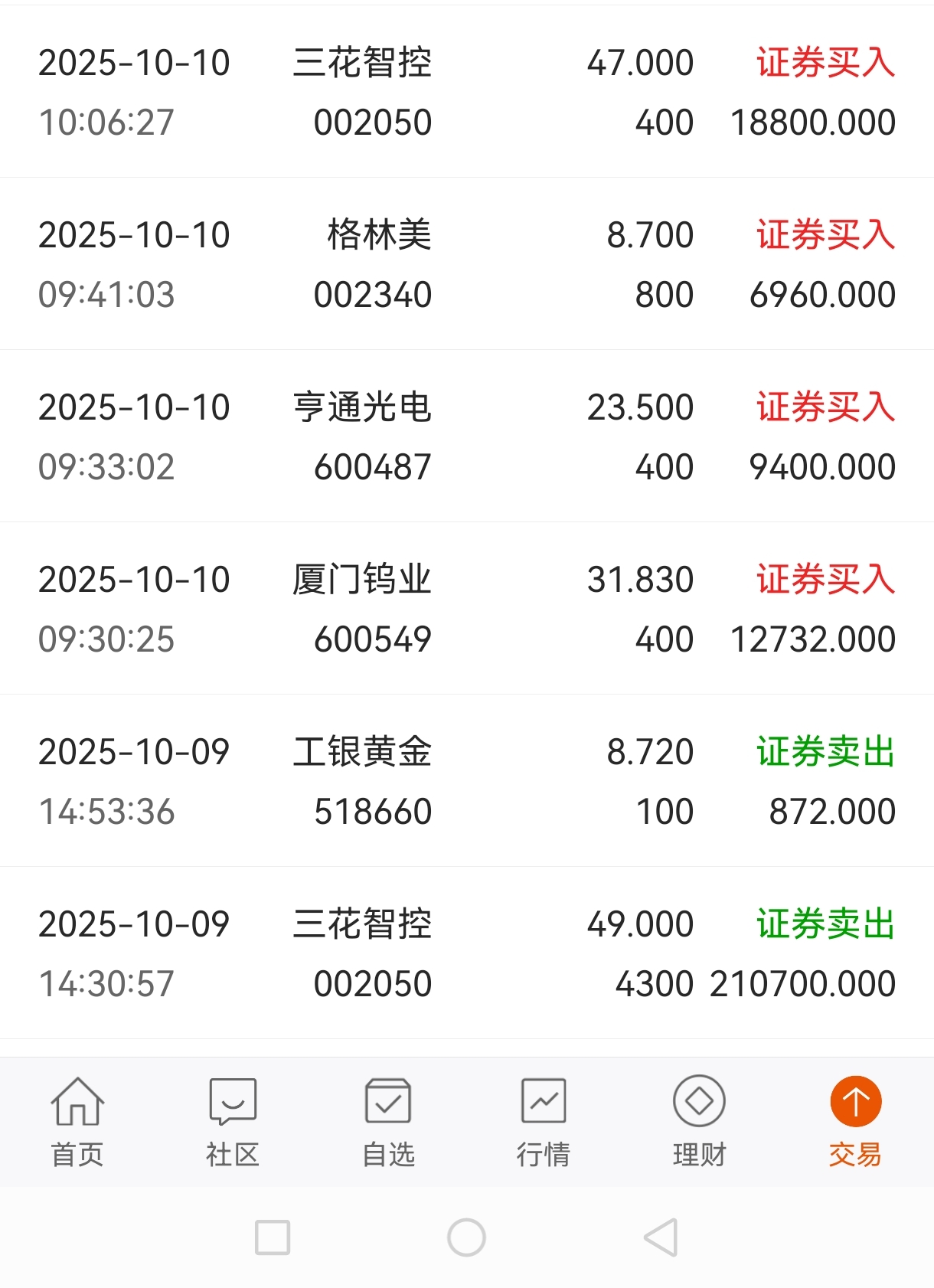Open the 行情 market tab

click(x=544, y=1122)
